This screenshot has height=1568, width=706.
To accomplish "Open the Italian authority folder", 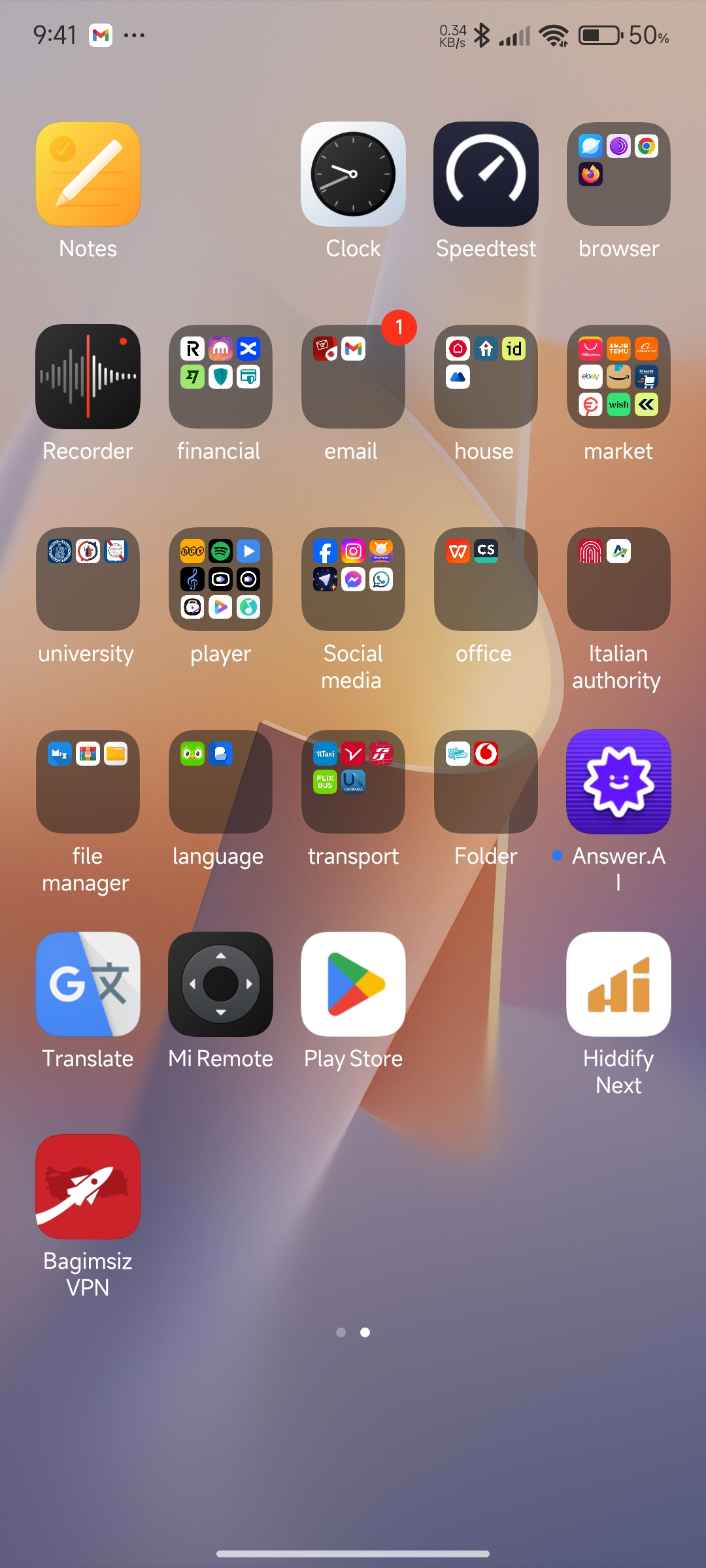I will click(618, 580).
